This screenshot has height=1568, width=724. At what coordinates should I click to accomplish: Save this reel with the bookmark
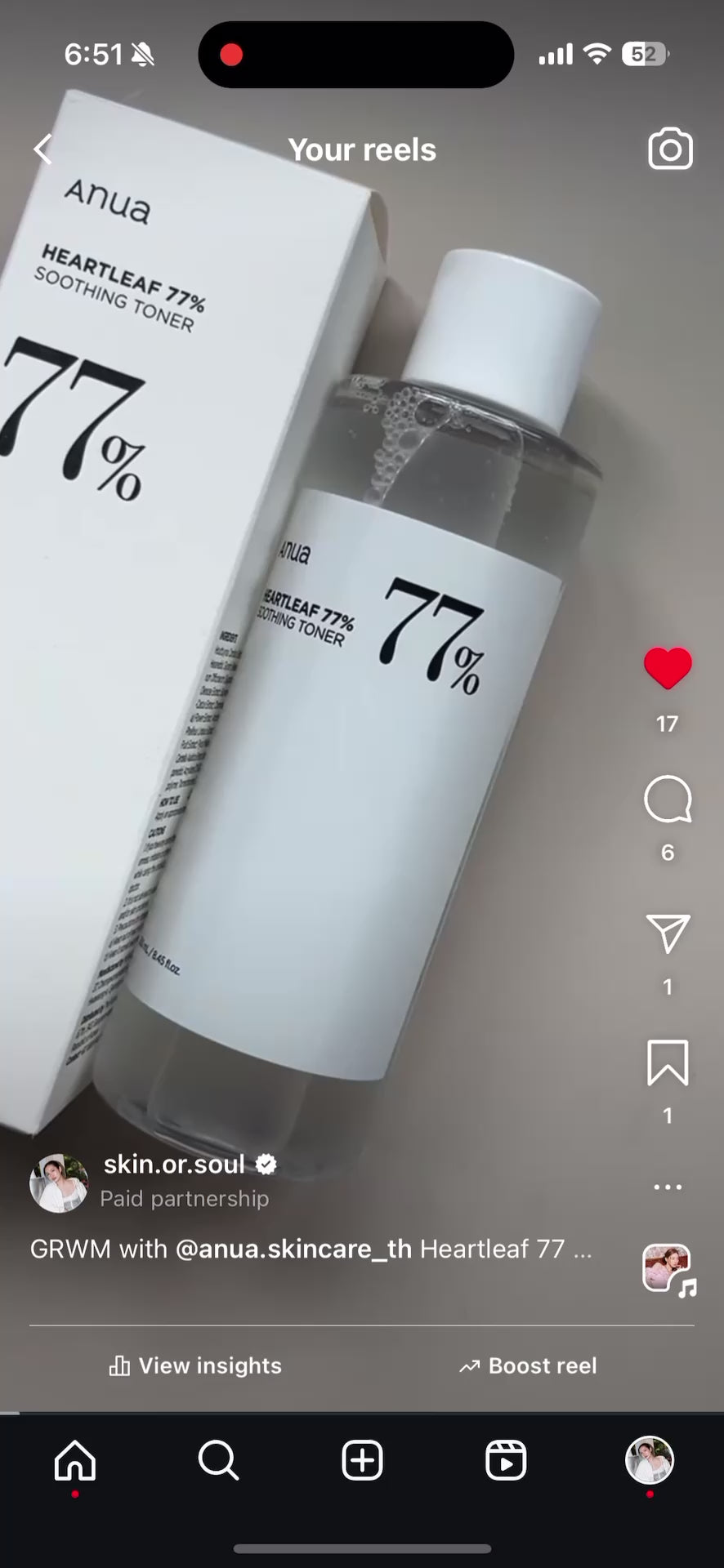click(668, 1062)
